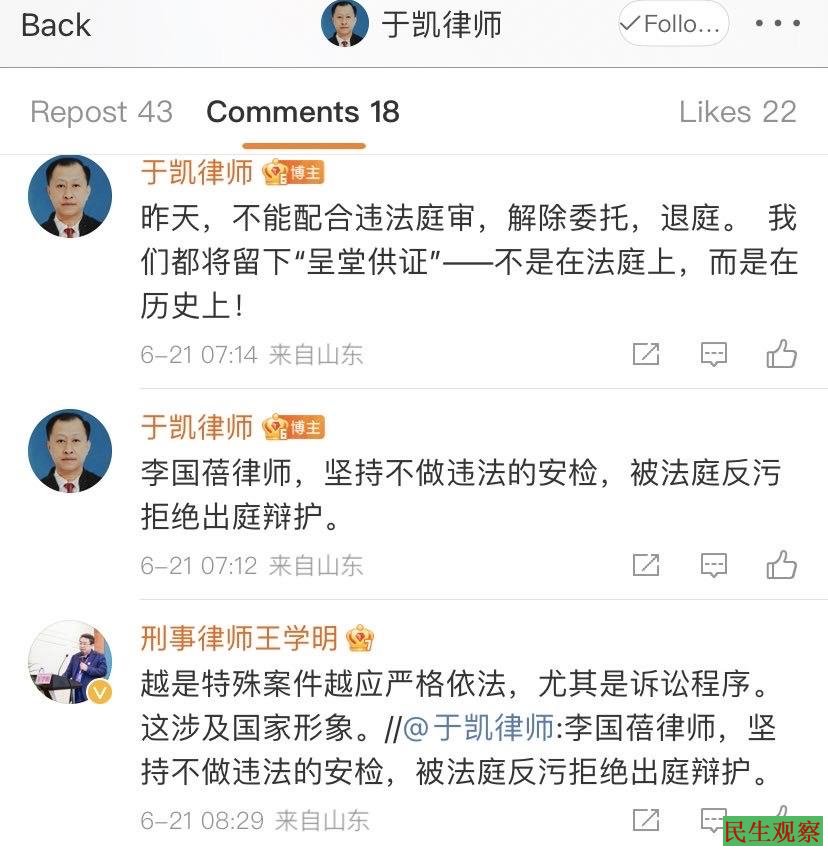The height and width of the screenshot is (851, 828).
Task: Open 刑事律师王学明's profile via username
Action: point(238,637)
